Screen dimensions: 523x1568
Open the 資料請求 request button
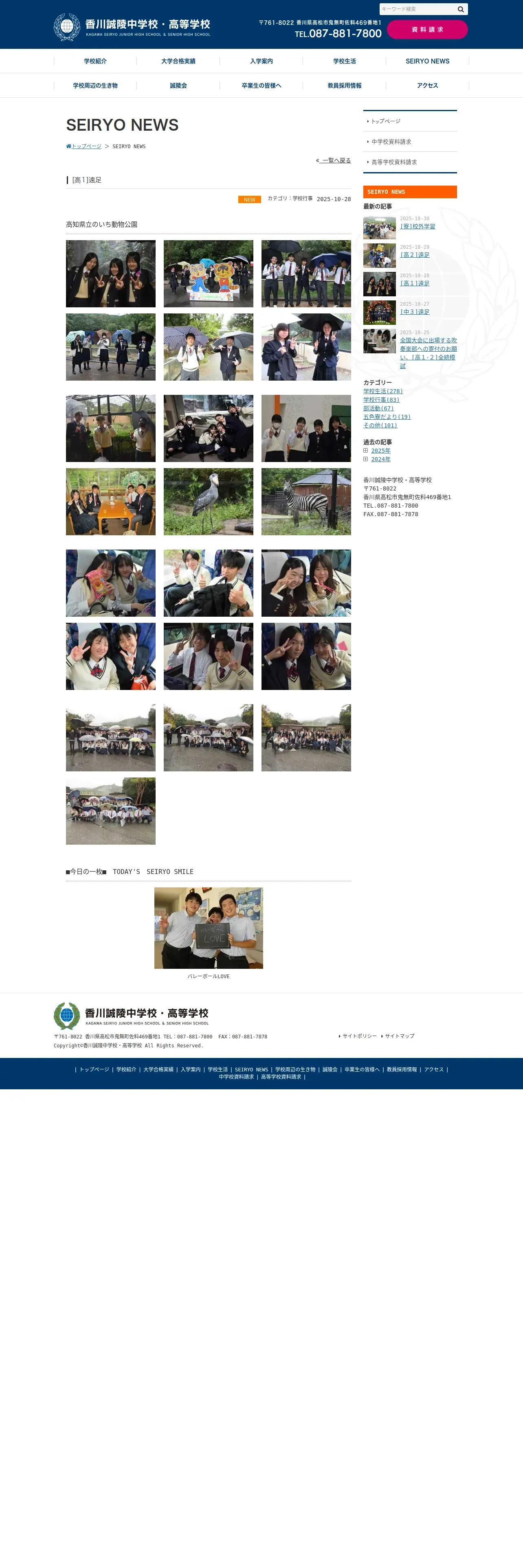tap(427, 29)
